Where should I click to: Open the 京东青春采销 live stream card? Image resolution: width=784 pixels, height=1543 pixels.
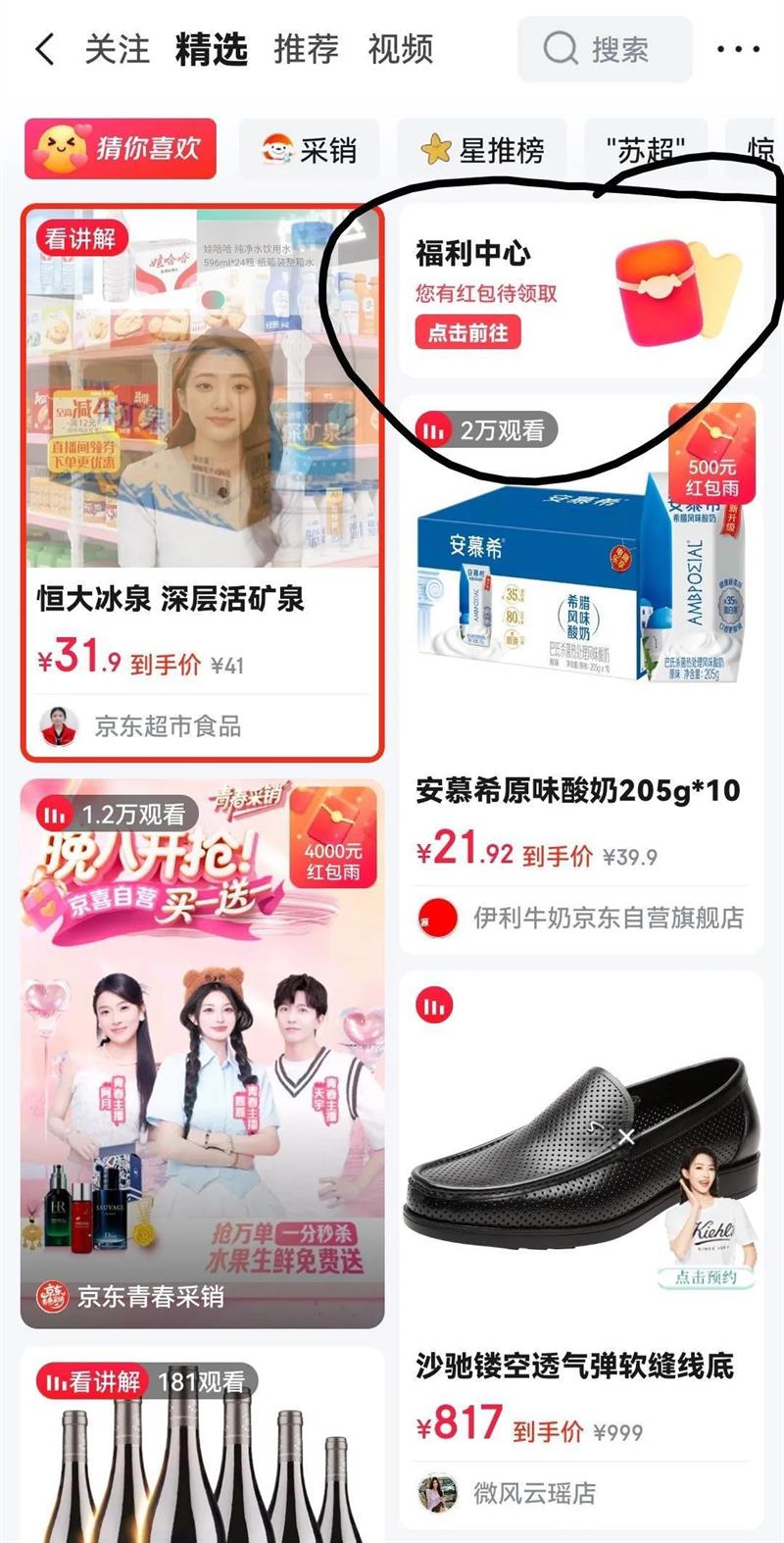pyautogui.click(x=203, y=1054)
